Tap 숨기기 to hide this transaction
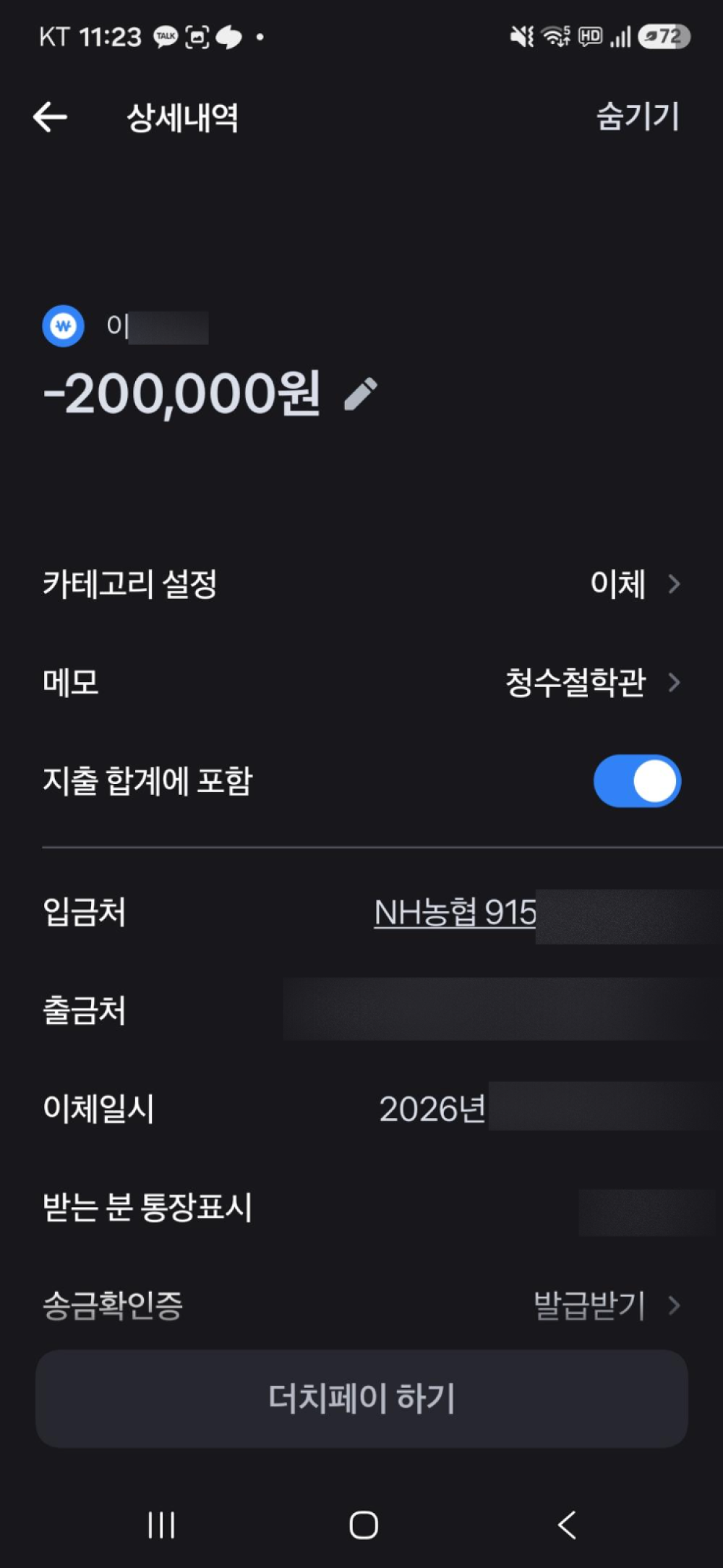The width and height of the screenshot is (723, 1568). pyautogui.click(x=638, y=116)
